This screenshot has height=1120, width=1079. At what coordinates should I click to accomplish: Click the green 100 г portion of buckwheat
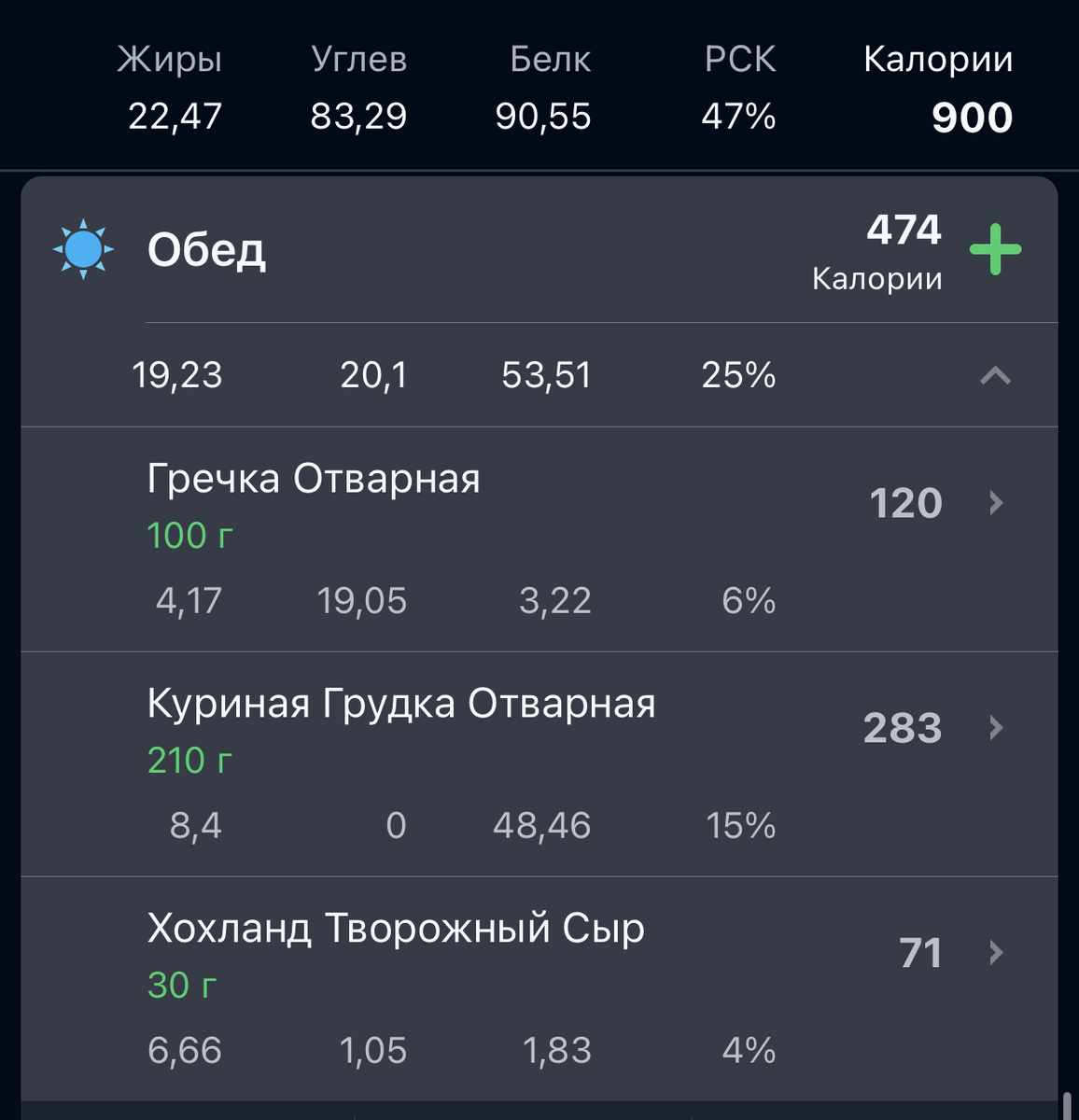pos(188,536)
